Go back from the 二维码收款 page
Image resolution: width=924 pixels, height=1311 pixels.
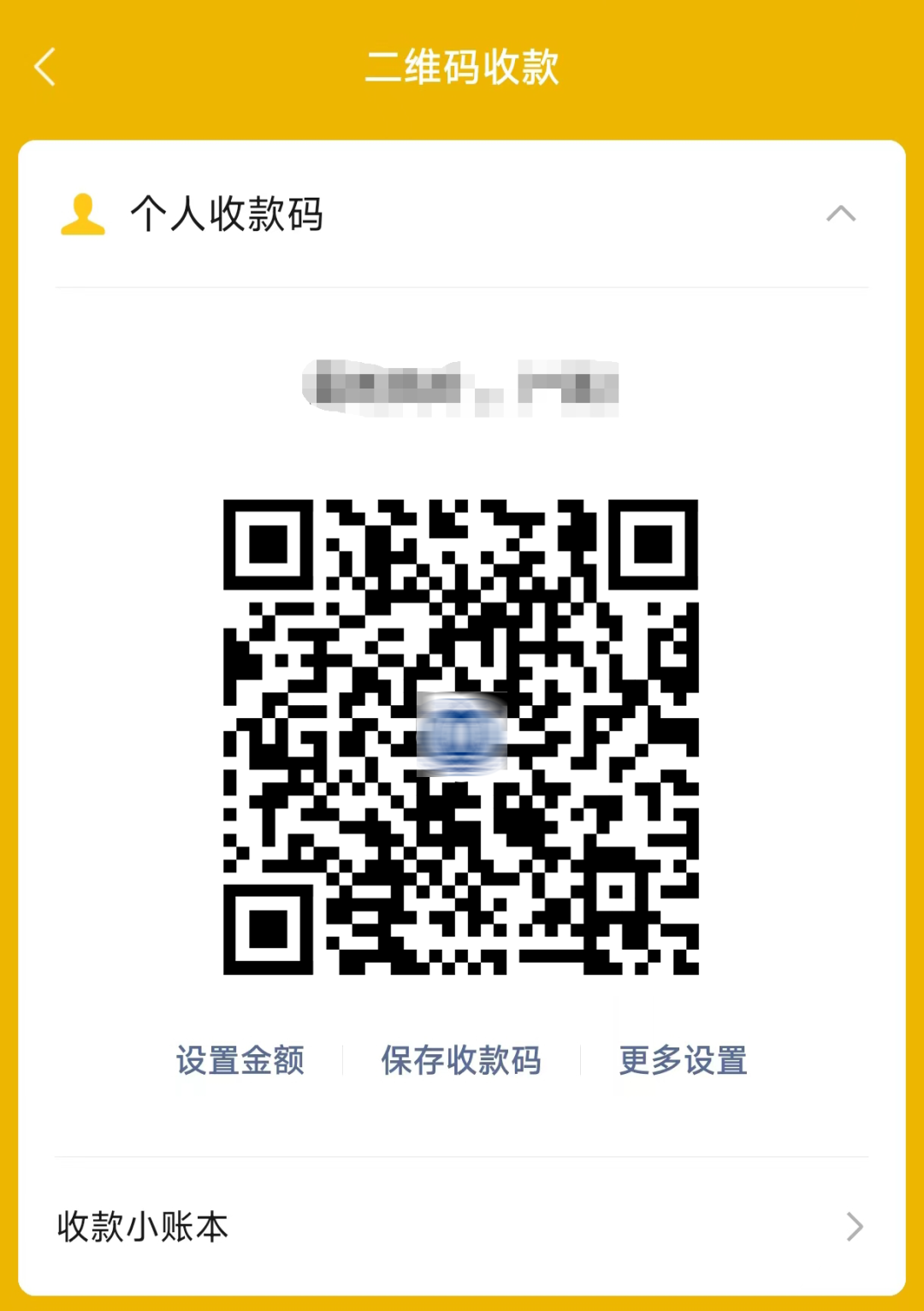45,67
